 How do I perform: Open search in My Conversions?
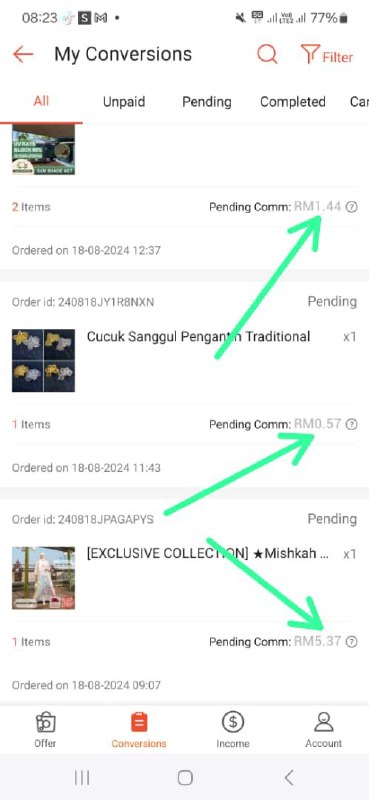tap(267, 54)
